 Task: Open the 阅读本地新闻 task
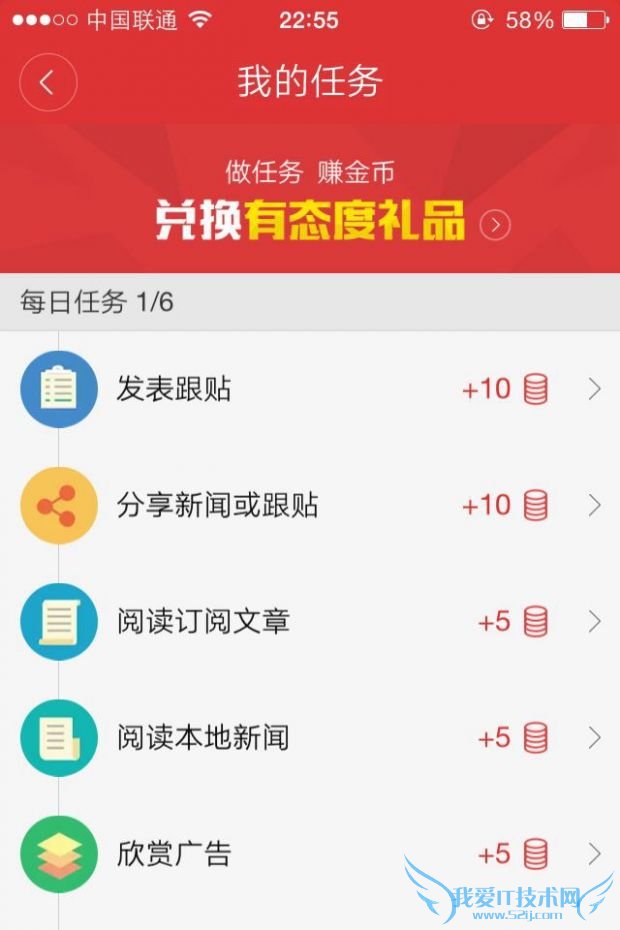click(x=310, y=738)
